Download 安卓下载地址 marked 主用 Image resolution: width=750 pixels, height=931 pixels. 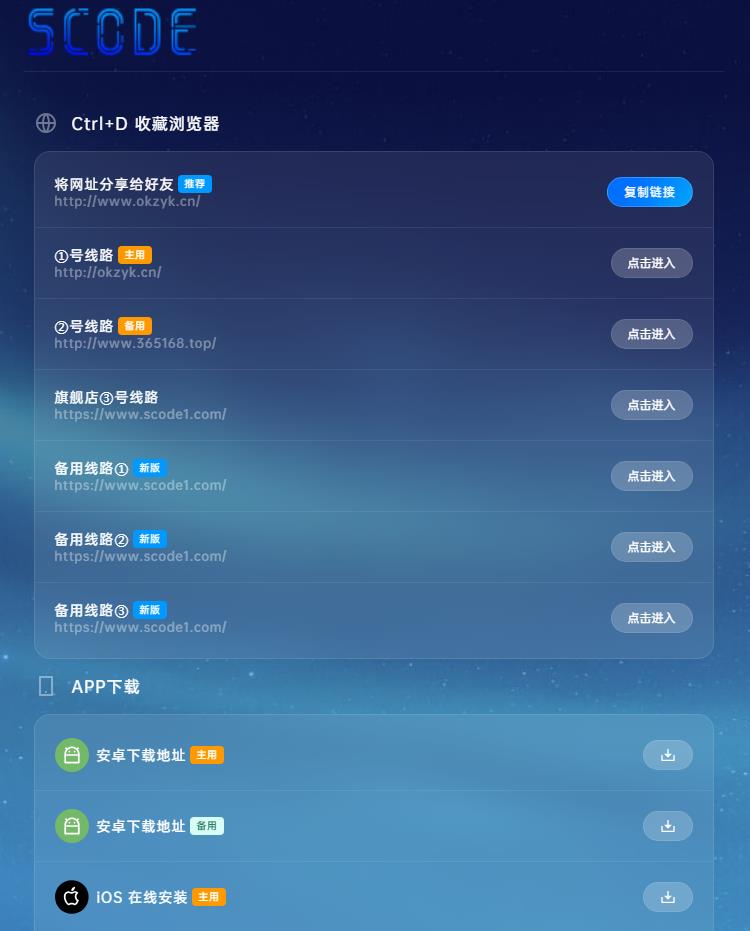click(x=667, y=755)
